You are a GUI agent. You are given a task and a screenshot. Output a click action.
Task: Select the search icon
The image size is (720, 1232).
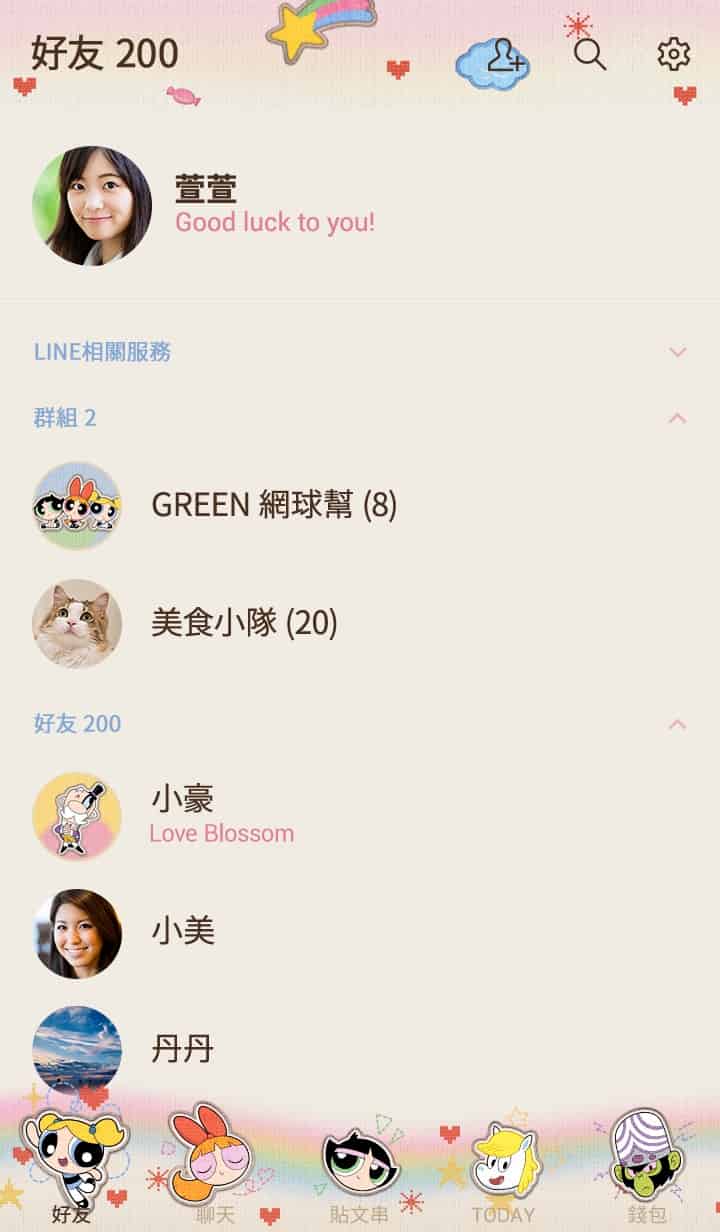tap(590, 57)
